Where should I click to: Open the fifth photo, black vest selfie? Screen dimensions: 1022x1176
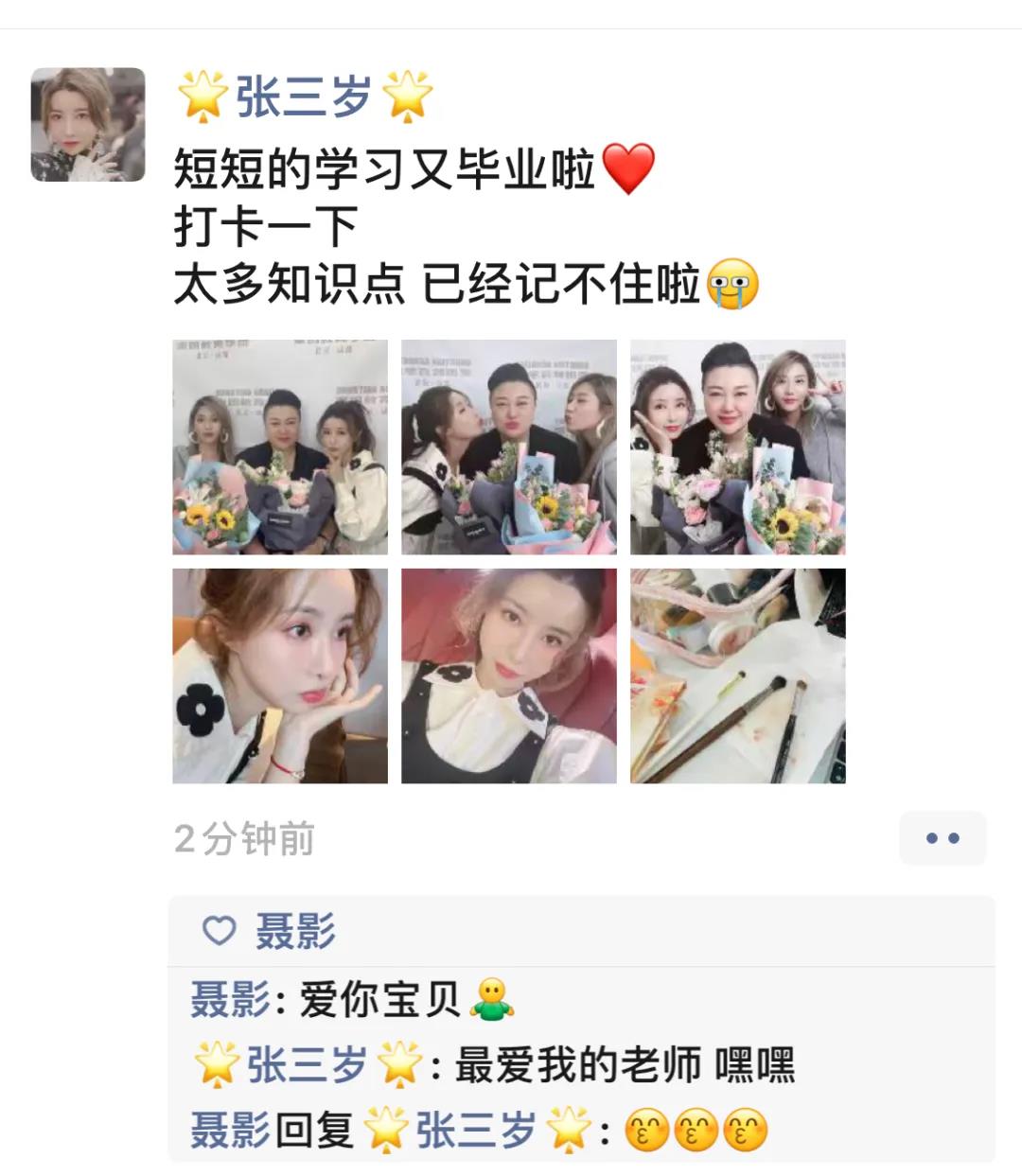click(x=509, y=676)
